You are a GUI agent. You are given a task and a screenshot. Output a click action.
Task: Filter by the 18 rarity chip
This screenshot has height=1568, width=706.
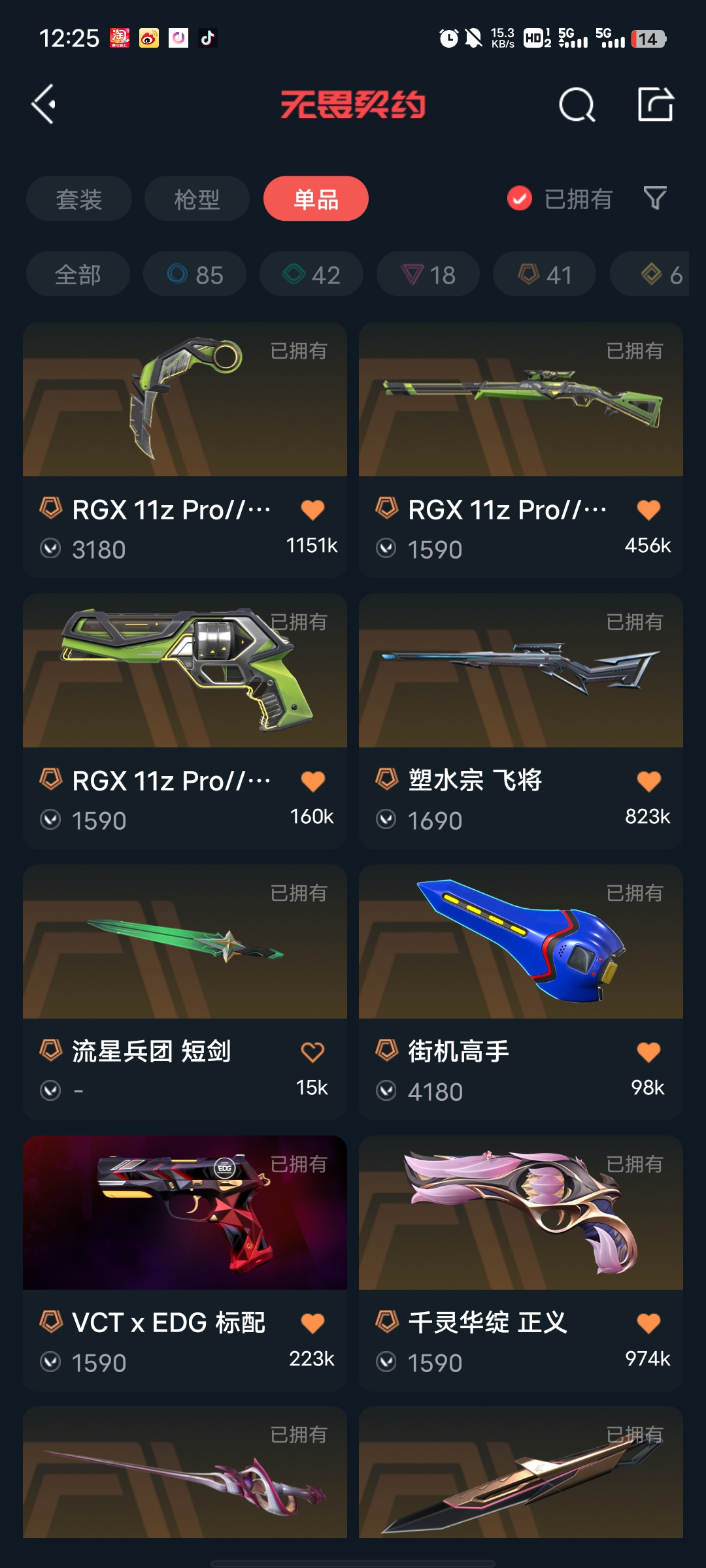[x=428, y=274]
